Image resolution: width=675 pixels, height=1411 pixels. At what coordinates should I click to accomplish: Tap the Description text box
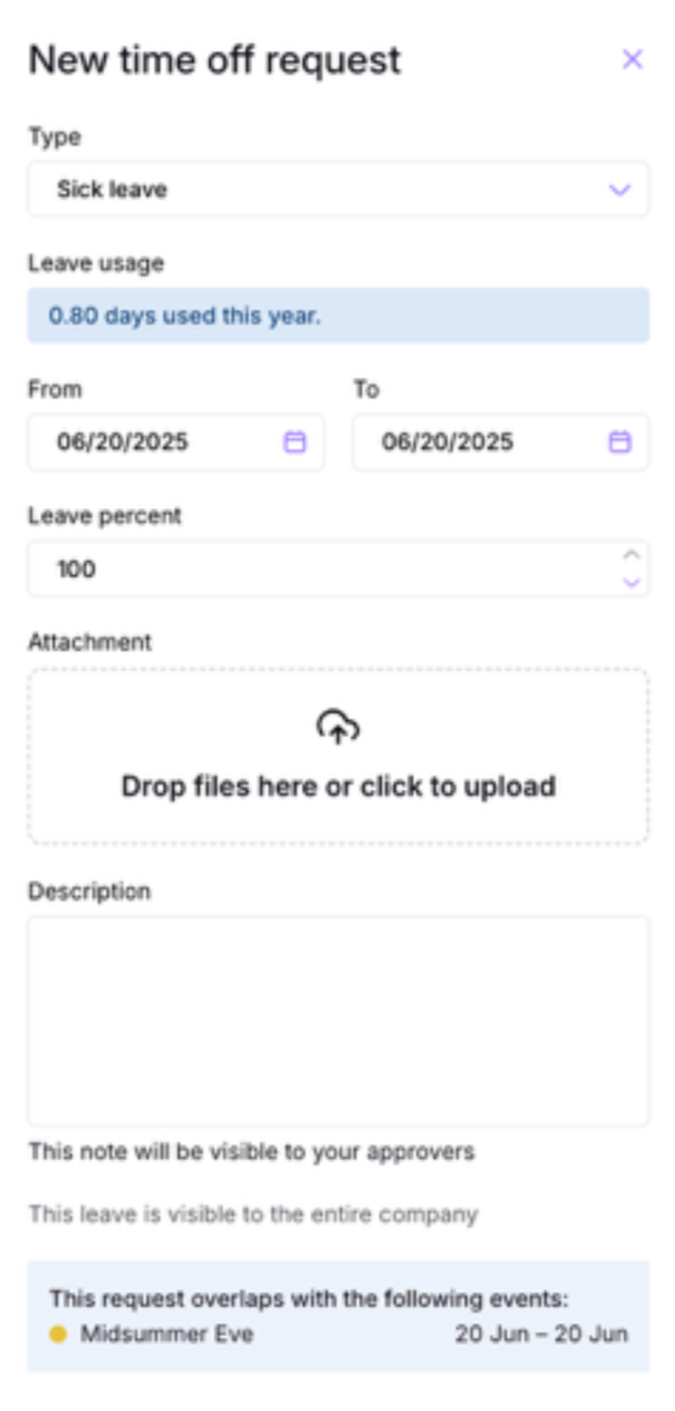tap(338, 1021)
